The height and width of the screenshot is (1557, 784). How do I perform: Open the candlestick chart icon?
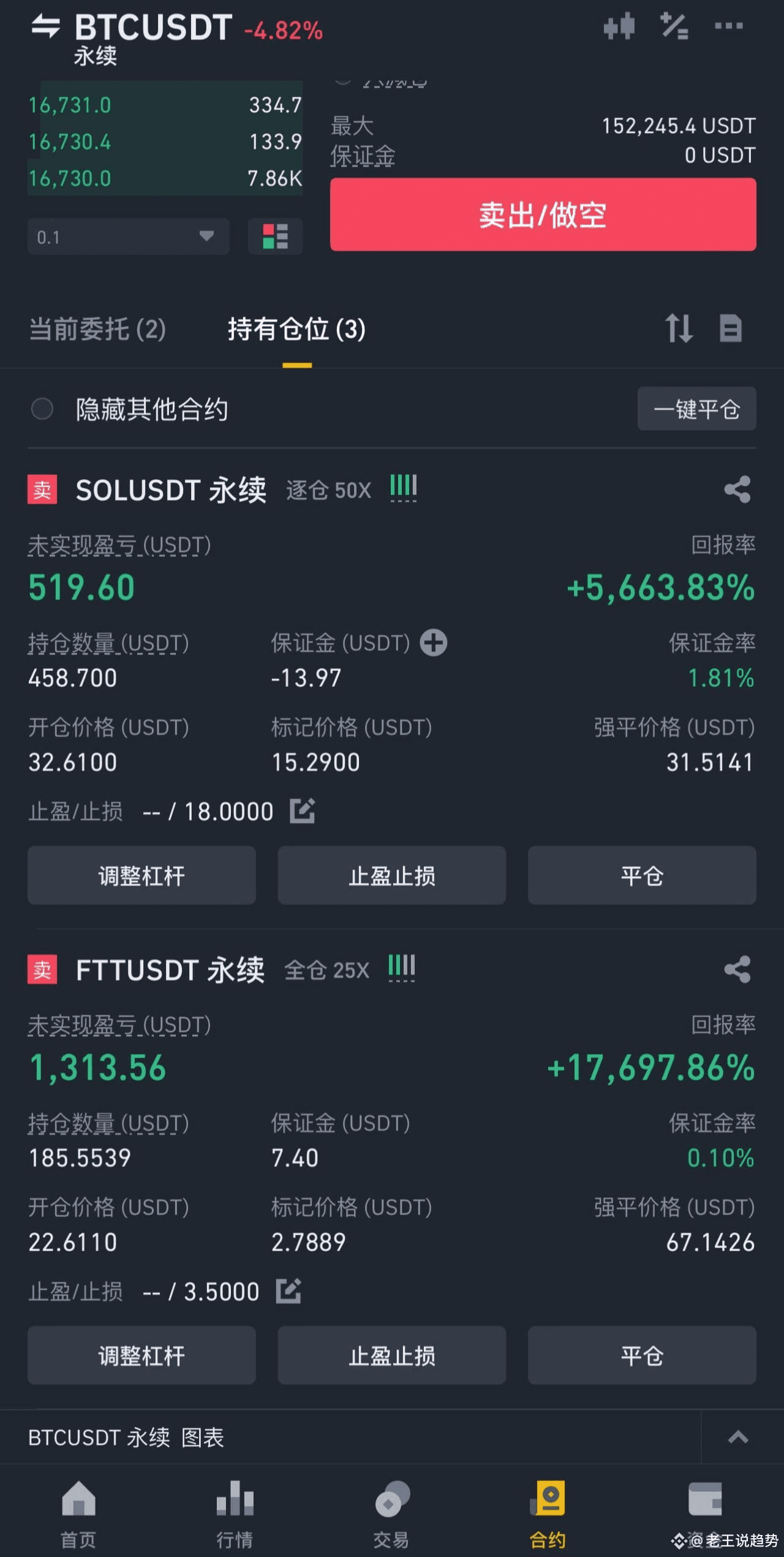coord(619,26)
